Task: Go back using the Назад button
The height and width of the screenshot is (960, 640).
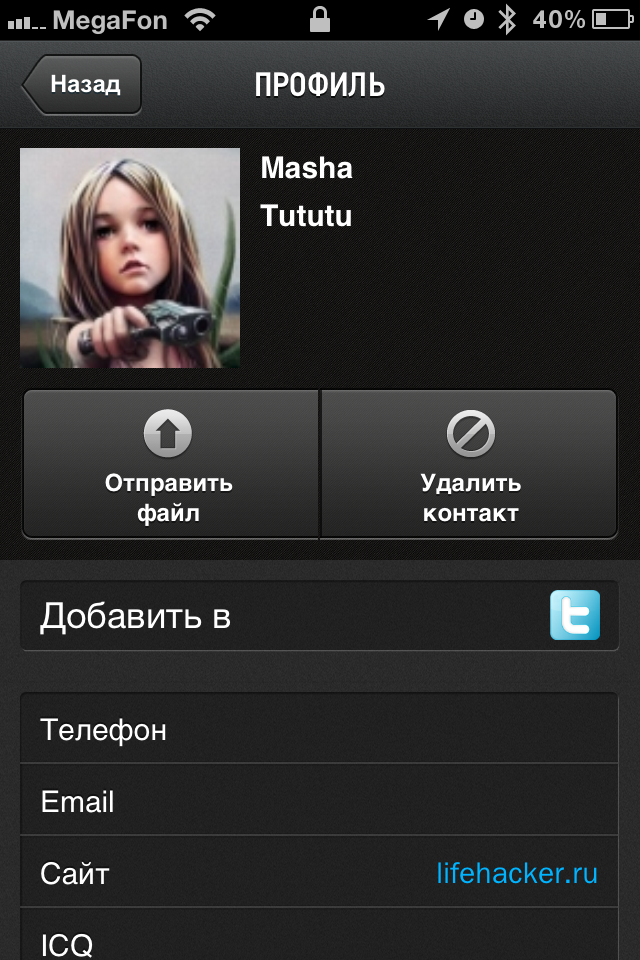Action: point(83,84)
